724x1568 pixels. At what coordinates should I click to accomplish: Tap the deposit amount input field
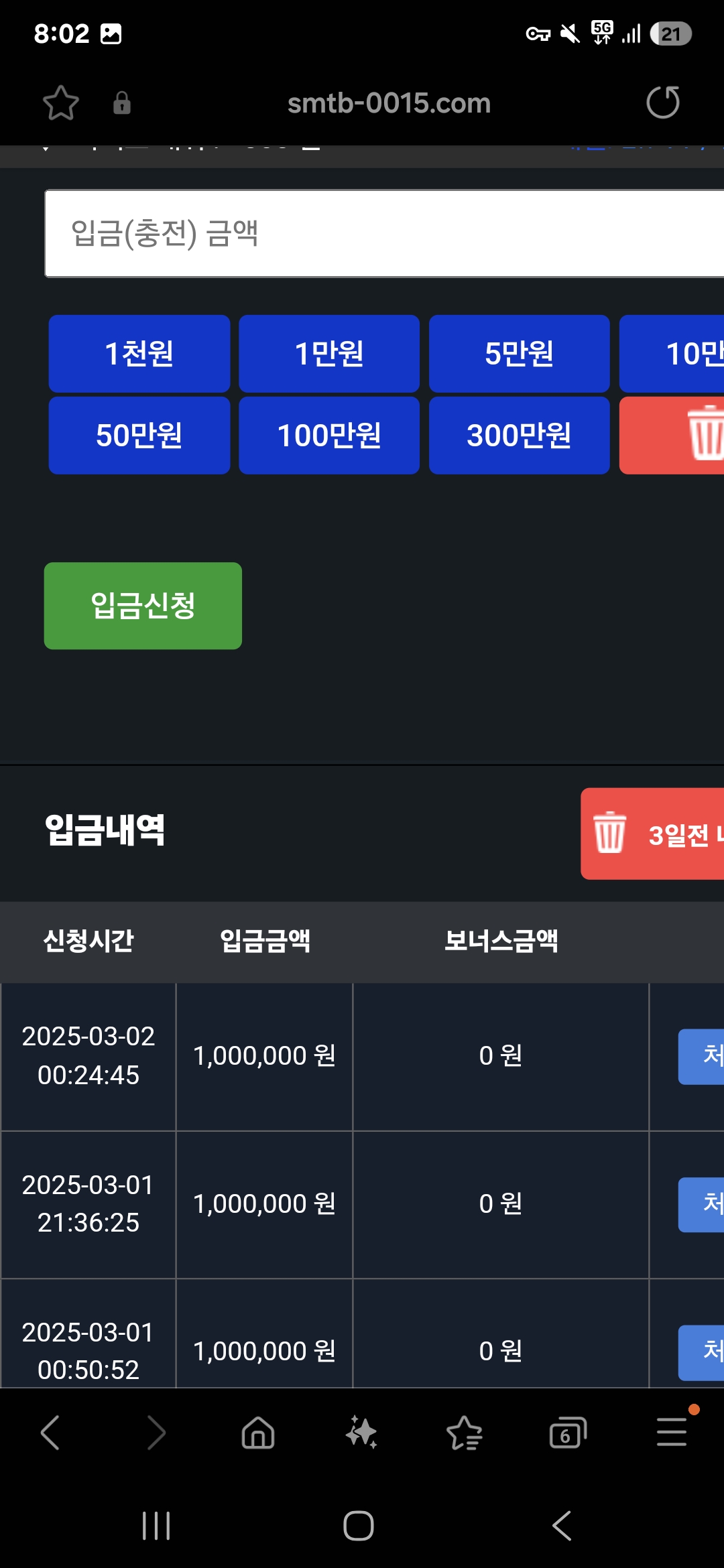(x=384, y=233)
